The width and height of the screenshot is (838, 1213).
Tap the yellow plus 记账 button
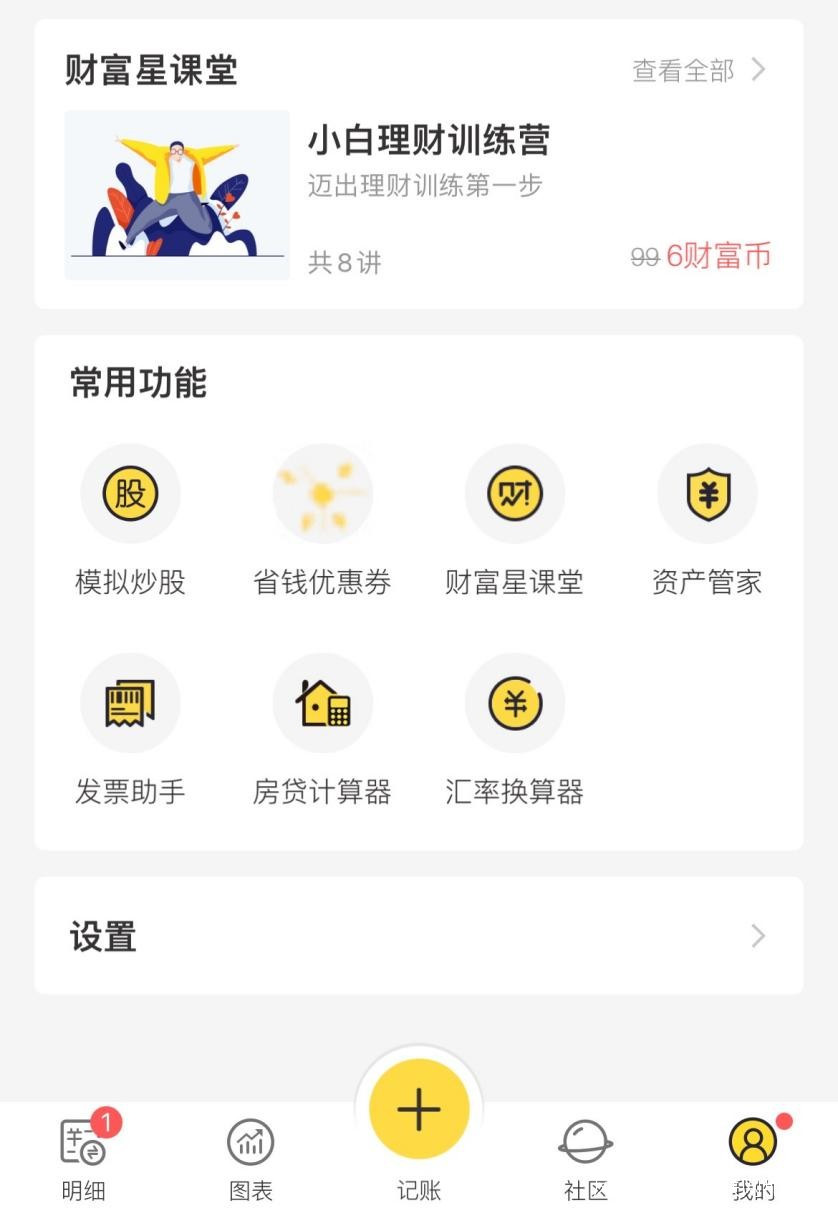(419, 1110)
